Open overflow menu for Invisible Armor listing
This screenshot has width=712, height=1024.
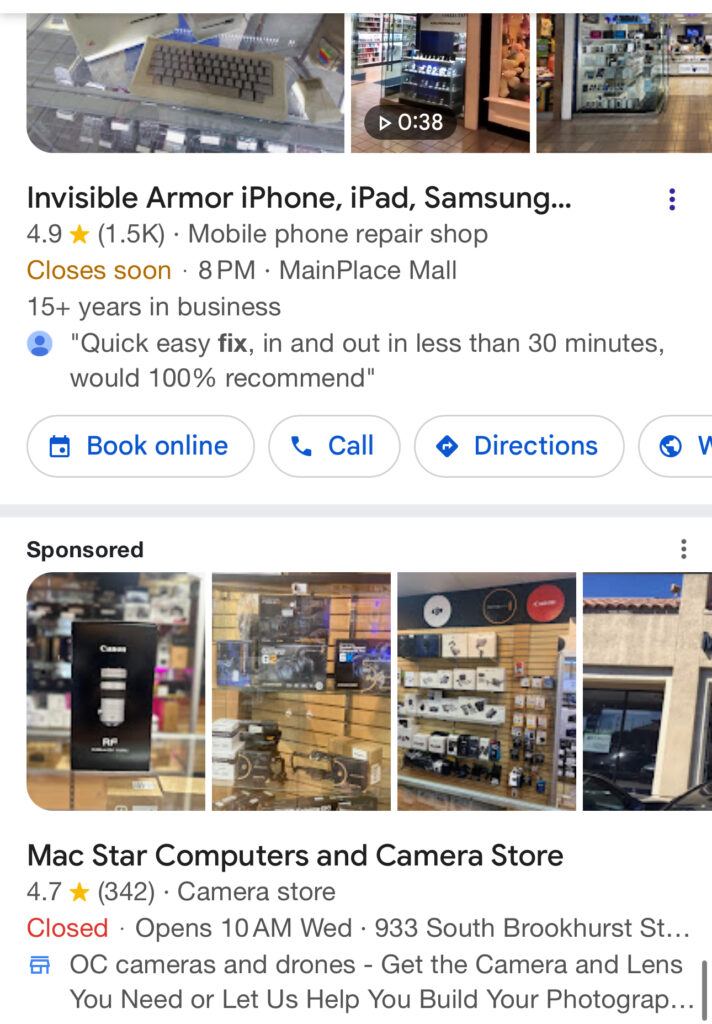click(672, 199)
